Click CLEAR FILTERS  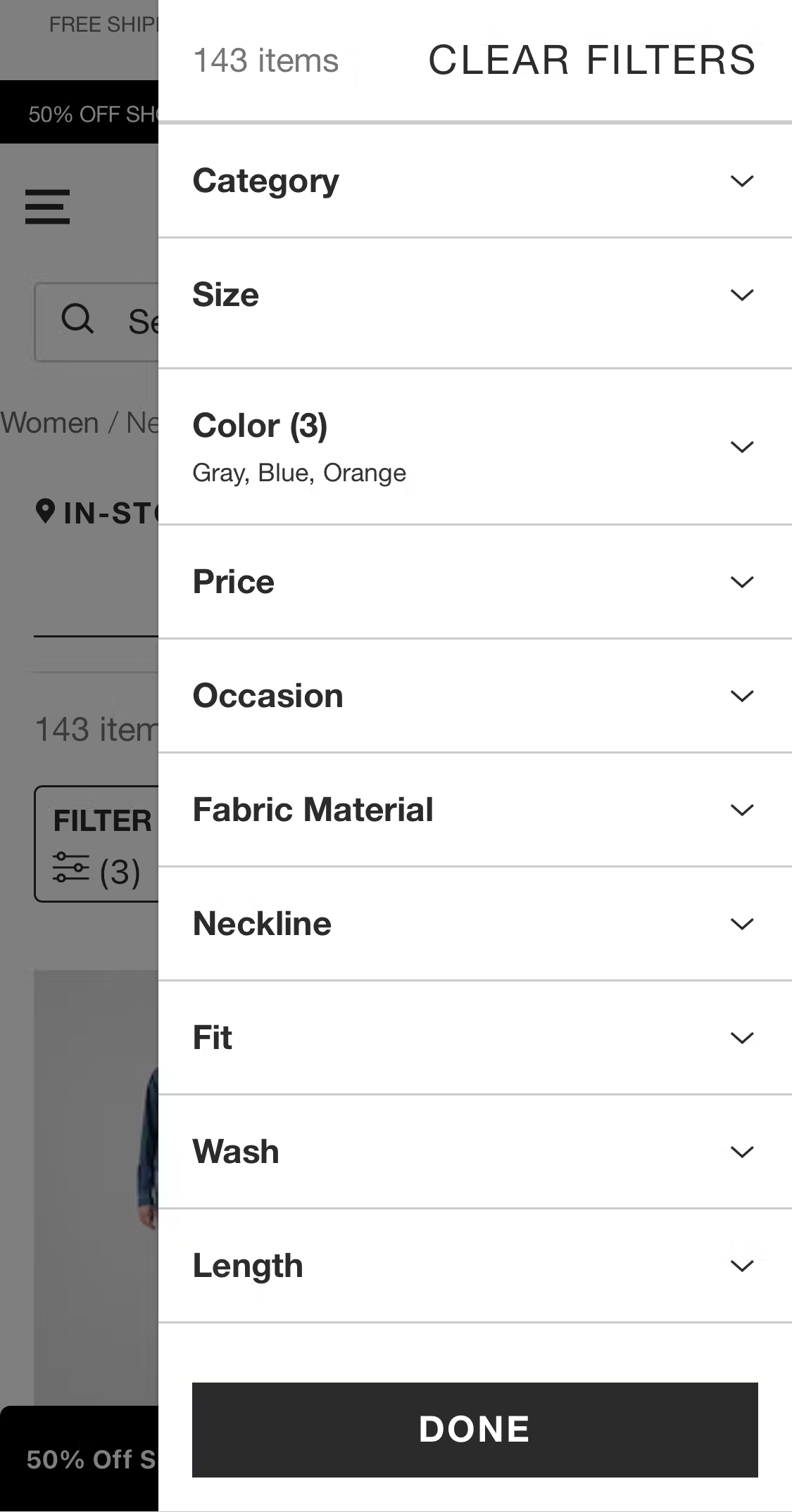592,61
